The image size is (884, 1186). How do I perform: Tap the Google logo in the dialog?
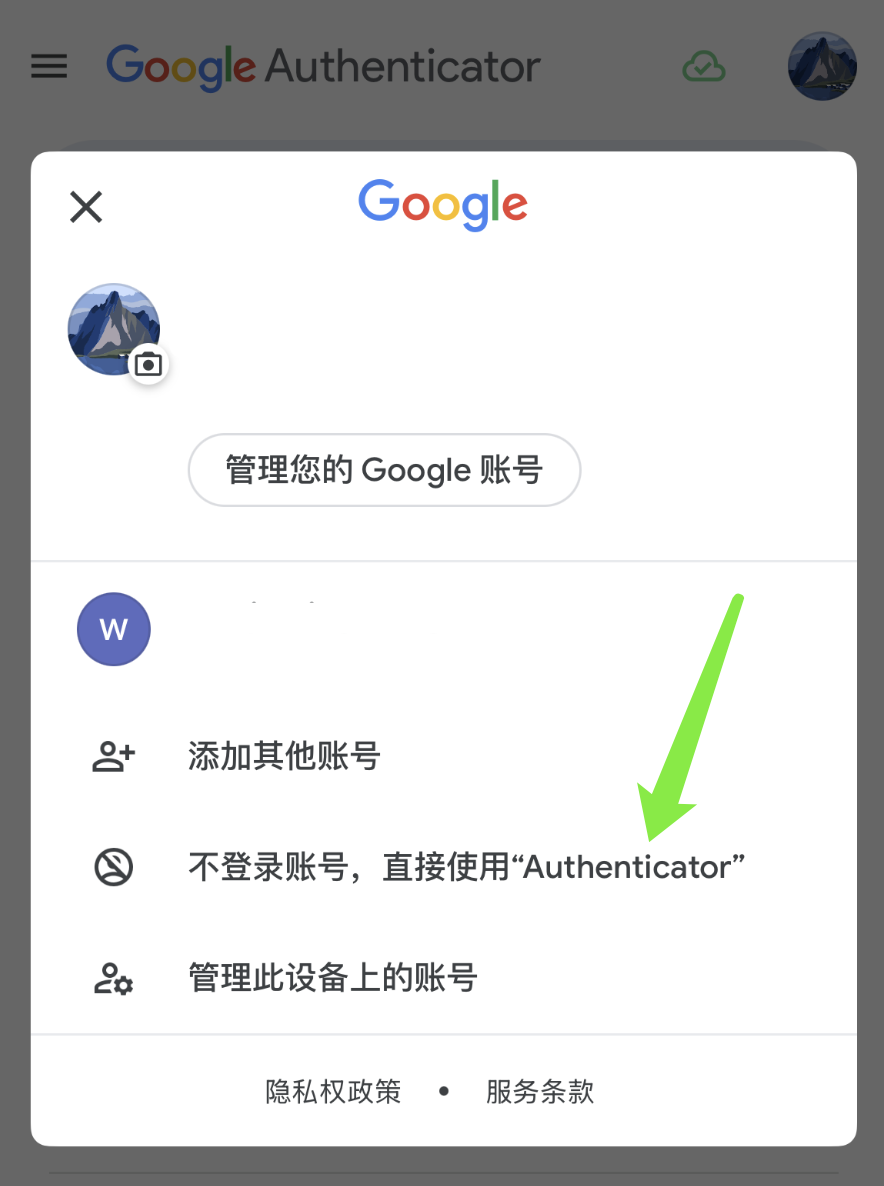443,204
